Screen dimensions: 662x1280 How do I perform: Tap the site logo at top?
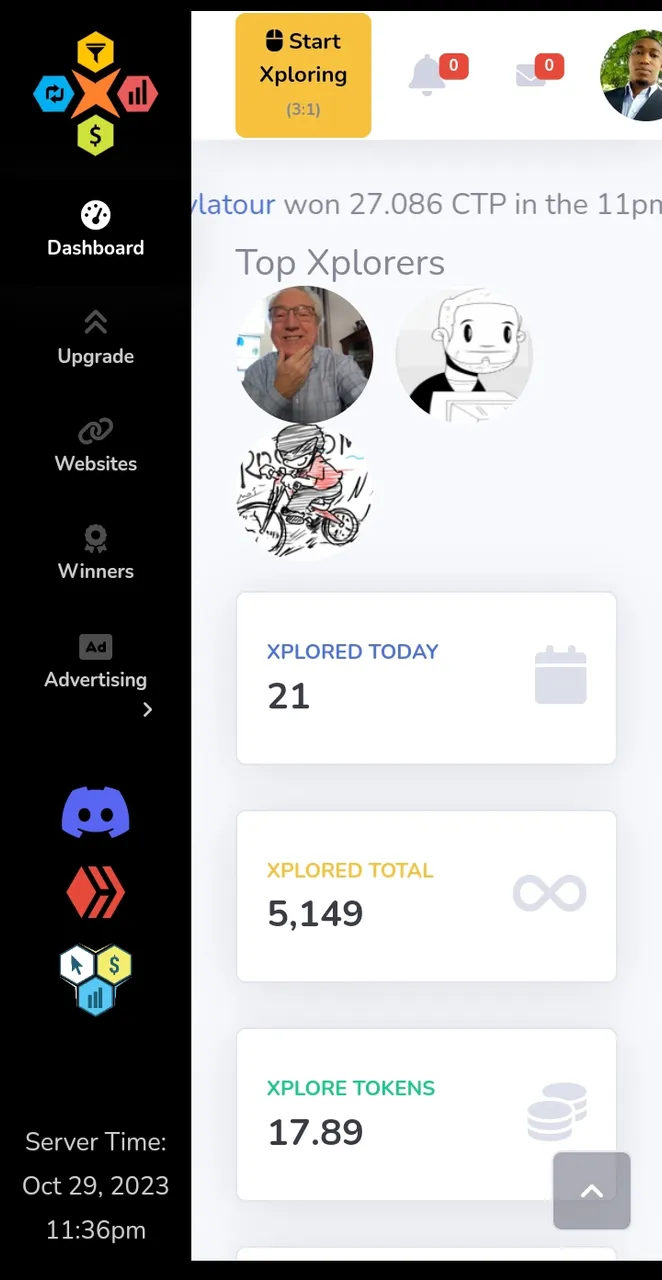(95, 93)
